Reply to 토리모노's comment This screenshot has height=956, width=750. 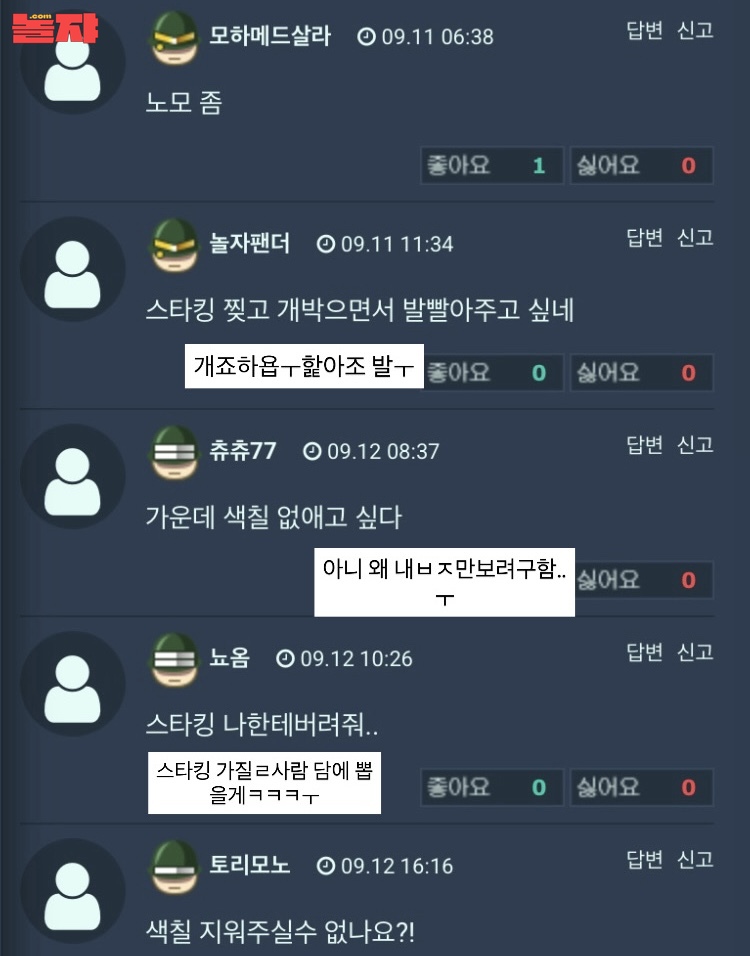click(x=644, y=859)
